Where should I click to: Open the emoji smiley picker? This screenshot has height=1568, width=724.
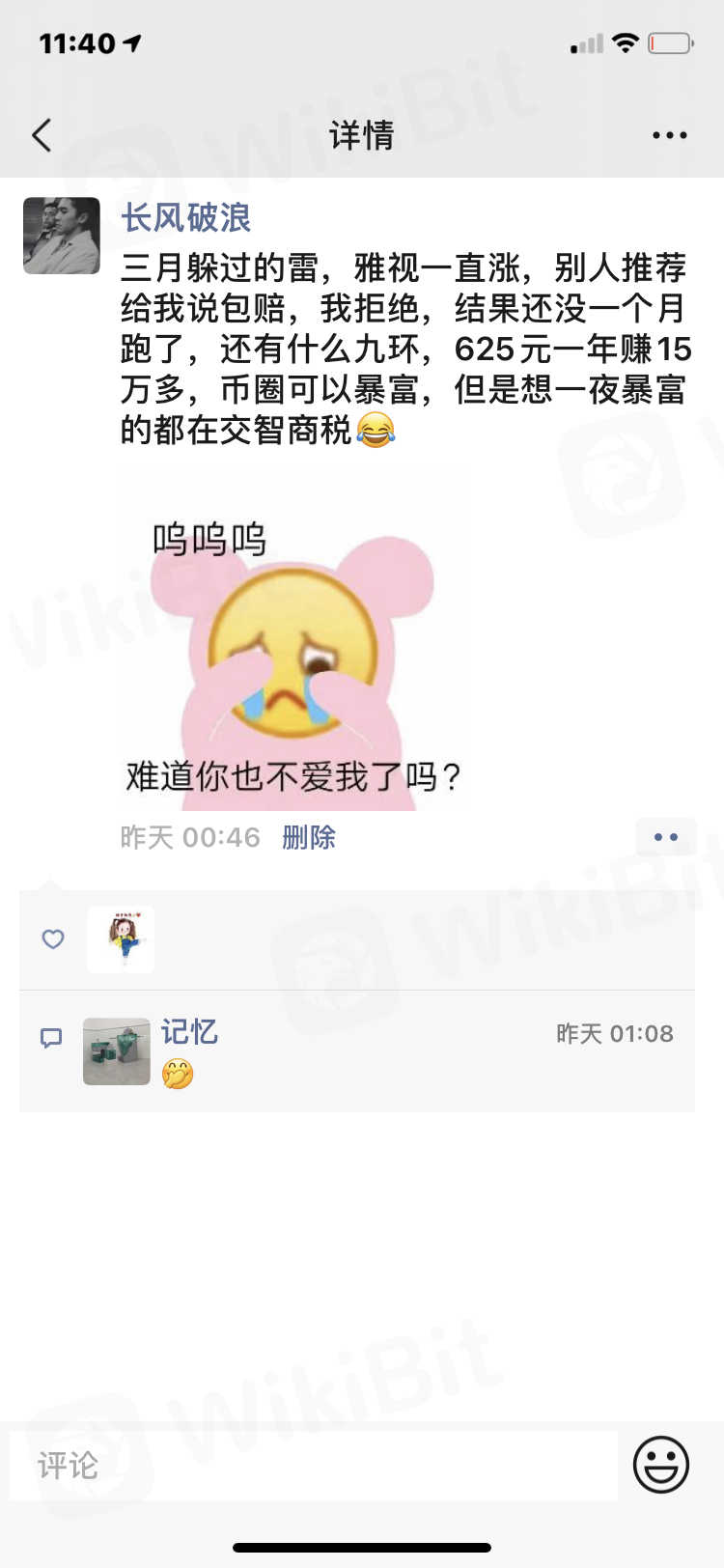coord(660,1465)
